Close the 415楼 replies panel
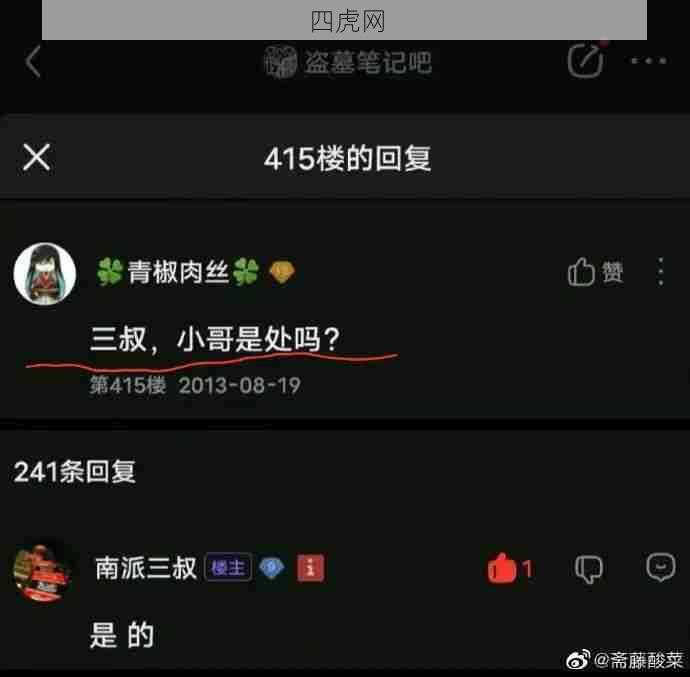Image resolution: width=690 pixels, height=677 pixels. click(x=36, y=157)
